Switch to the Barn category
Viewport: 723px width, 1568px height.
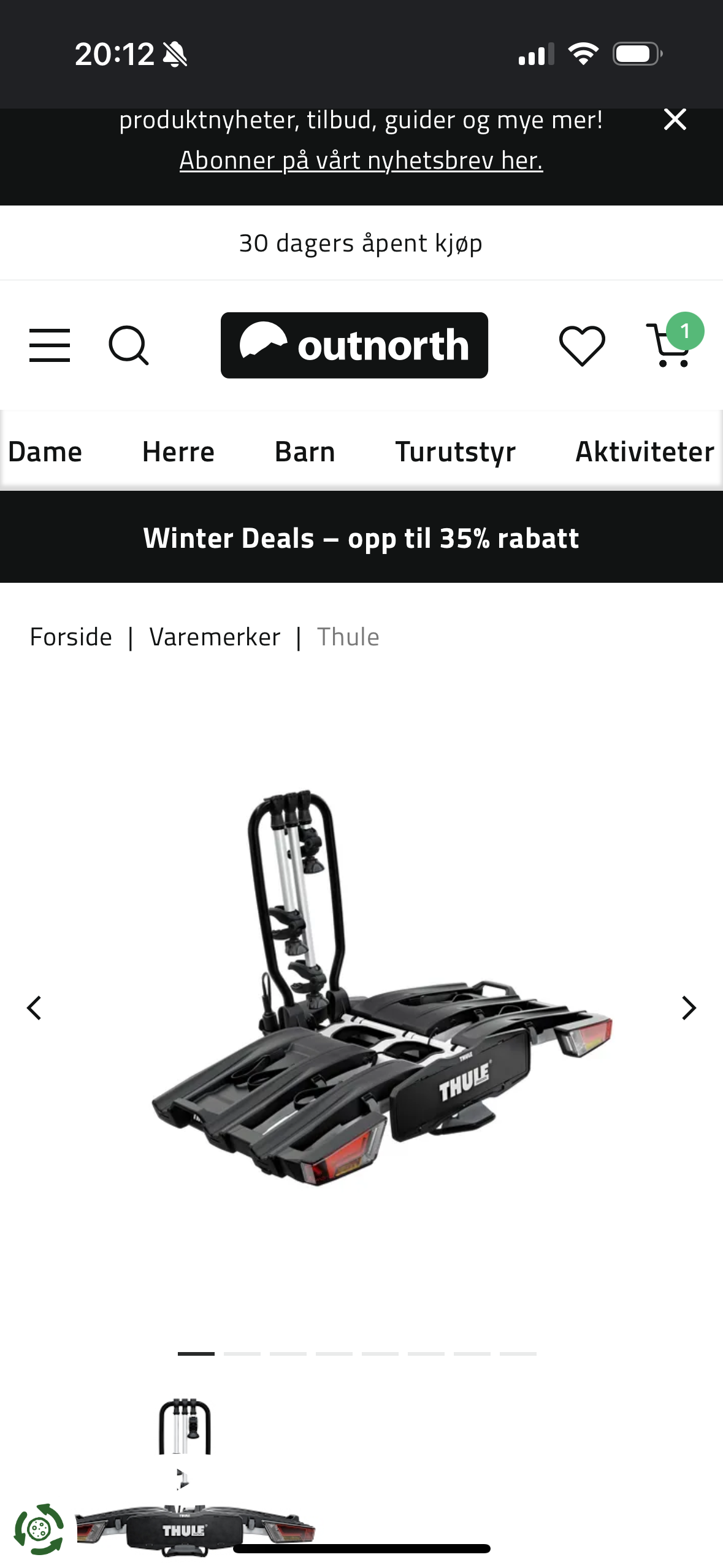pos(305,452)
